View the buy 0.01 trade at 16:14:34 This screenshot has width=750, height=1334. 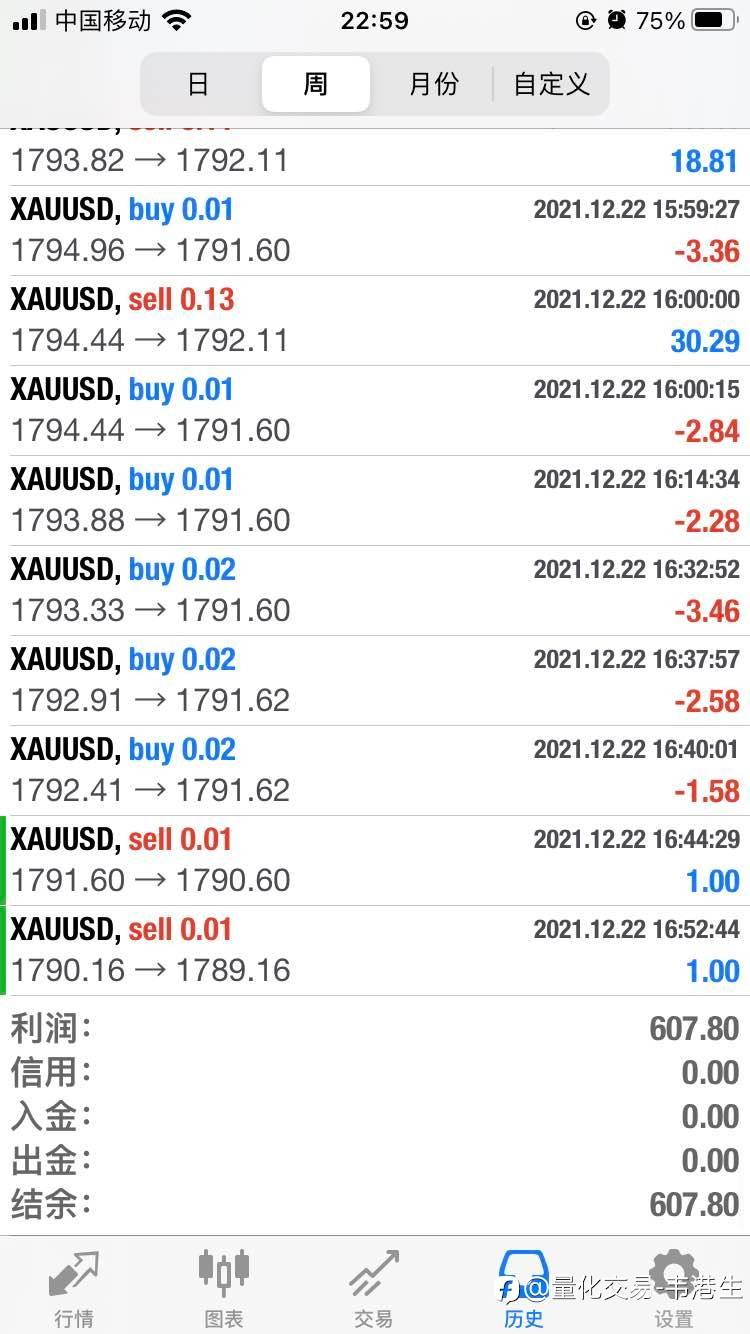click(x=375, y=501)
